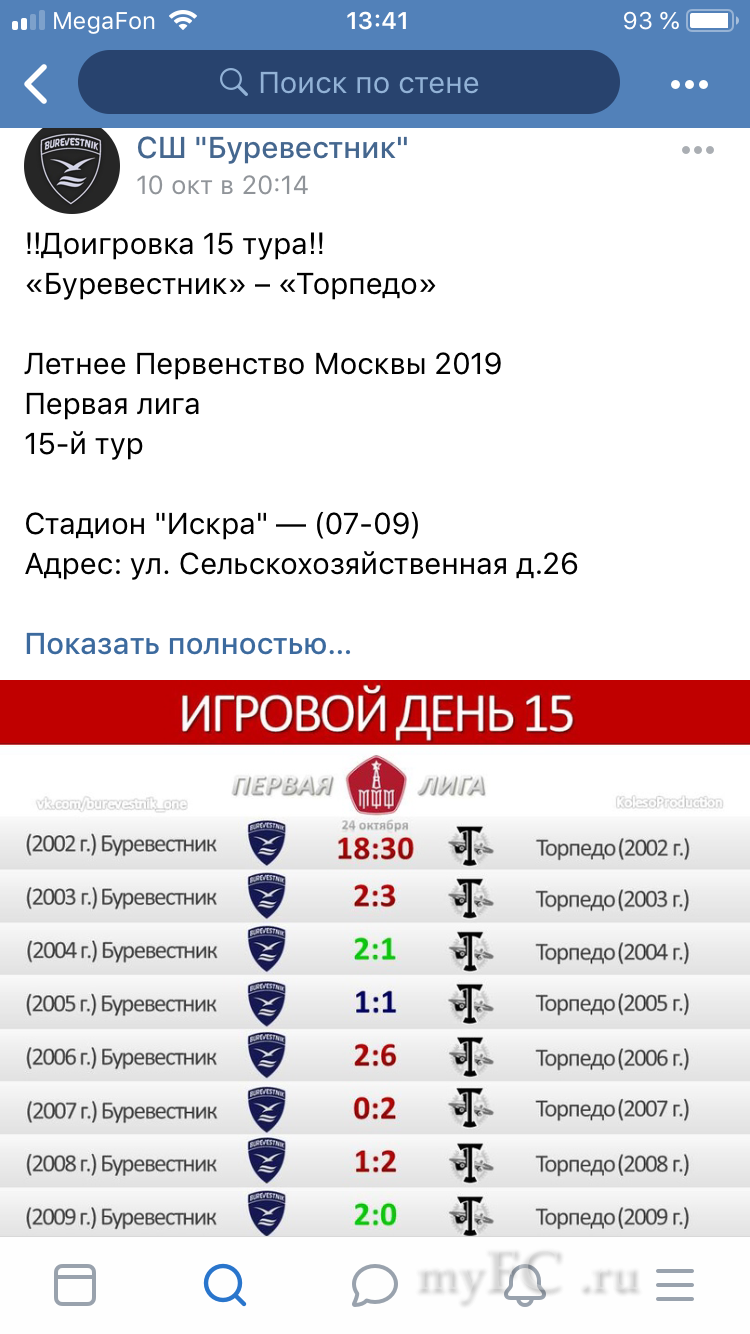Open the messages tab
The height and width of the screenshot is (1334, 750).
coord(375,1284)
